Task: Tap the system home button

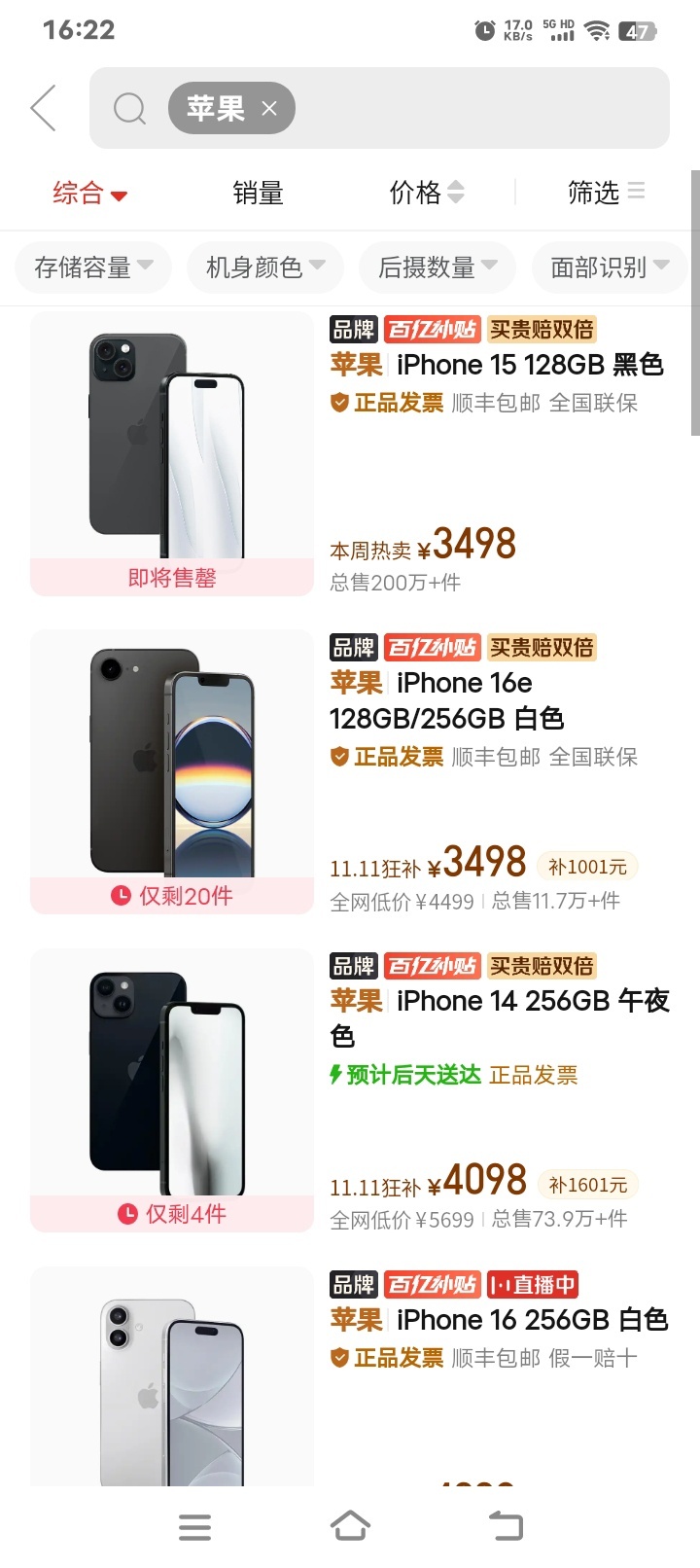Action: [x=350, y=1526]
